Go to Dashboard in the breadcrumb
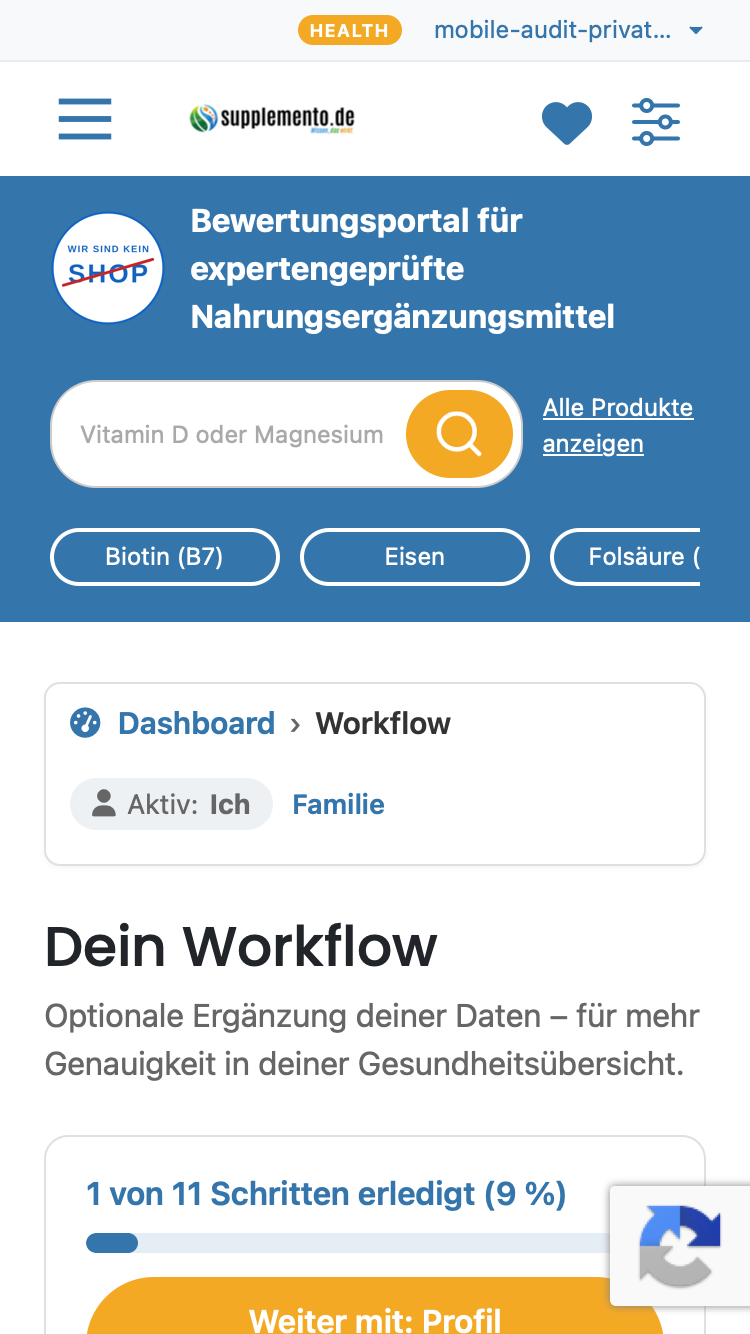The height and width of the screenshot is (1334, 750). (196, 723)
